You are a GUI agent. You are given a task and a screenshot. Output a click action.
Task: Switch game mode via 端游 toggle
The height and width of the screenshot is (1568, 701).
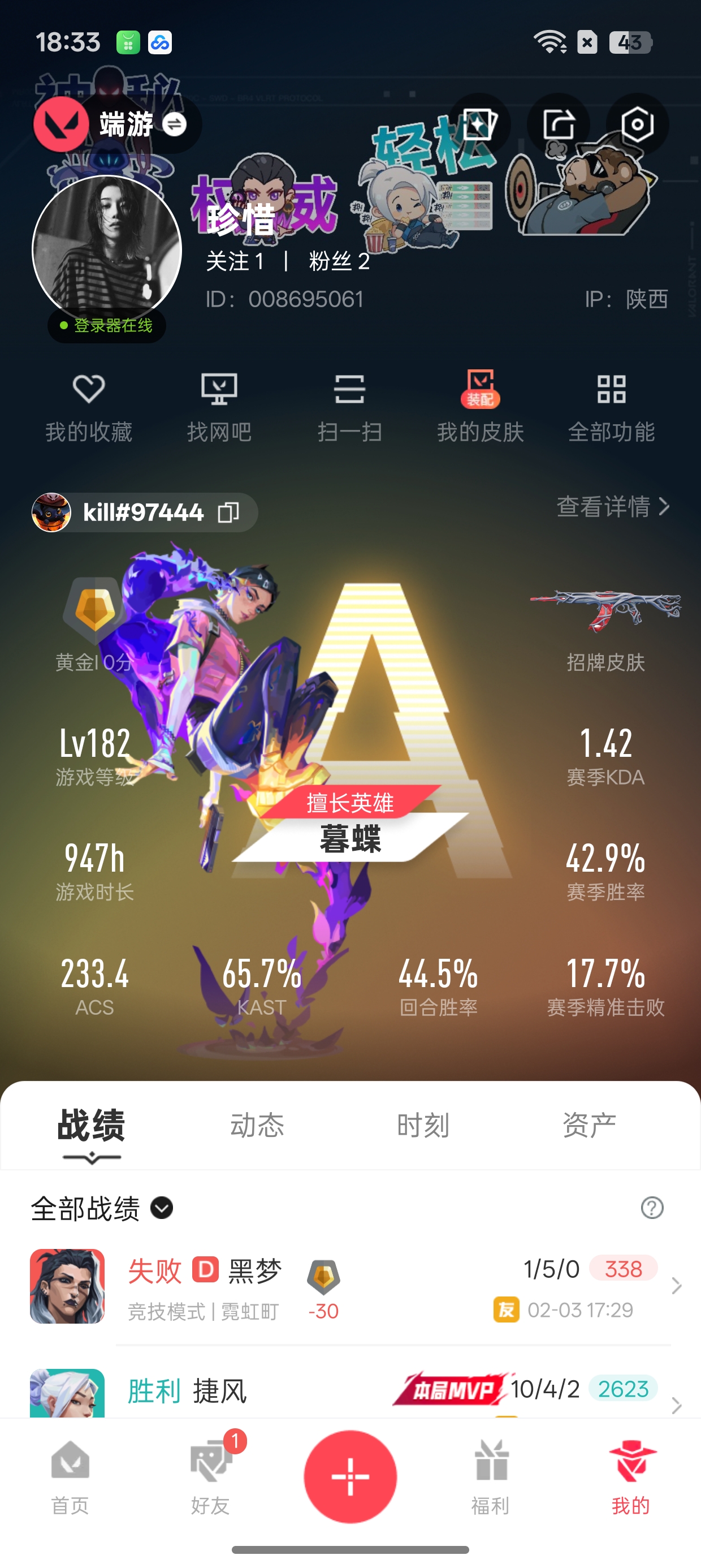(174, 124)
